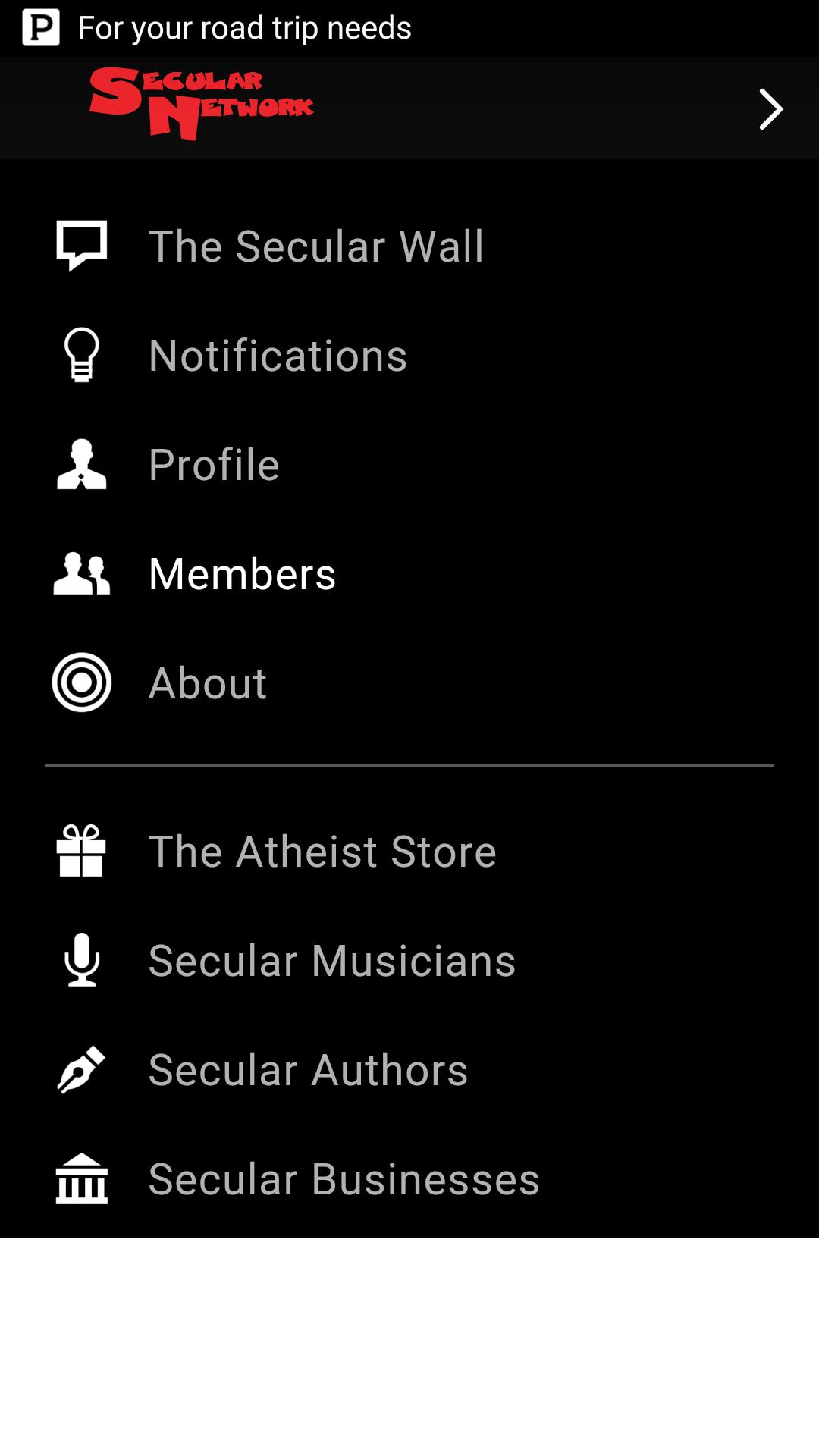Open The Secular Wall

[317, 244]
